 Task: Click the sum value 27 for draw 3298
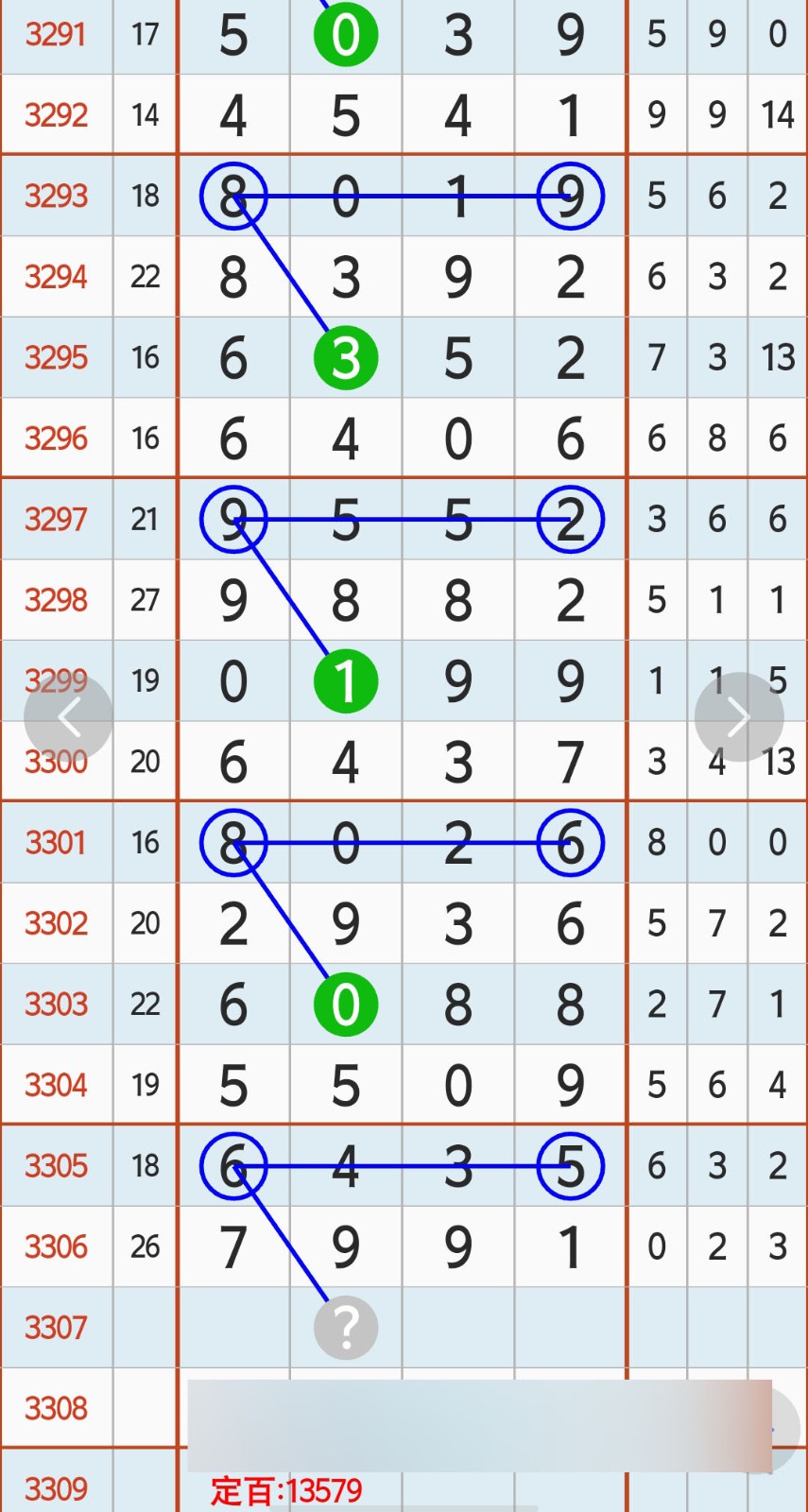point(145,599)
